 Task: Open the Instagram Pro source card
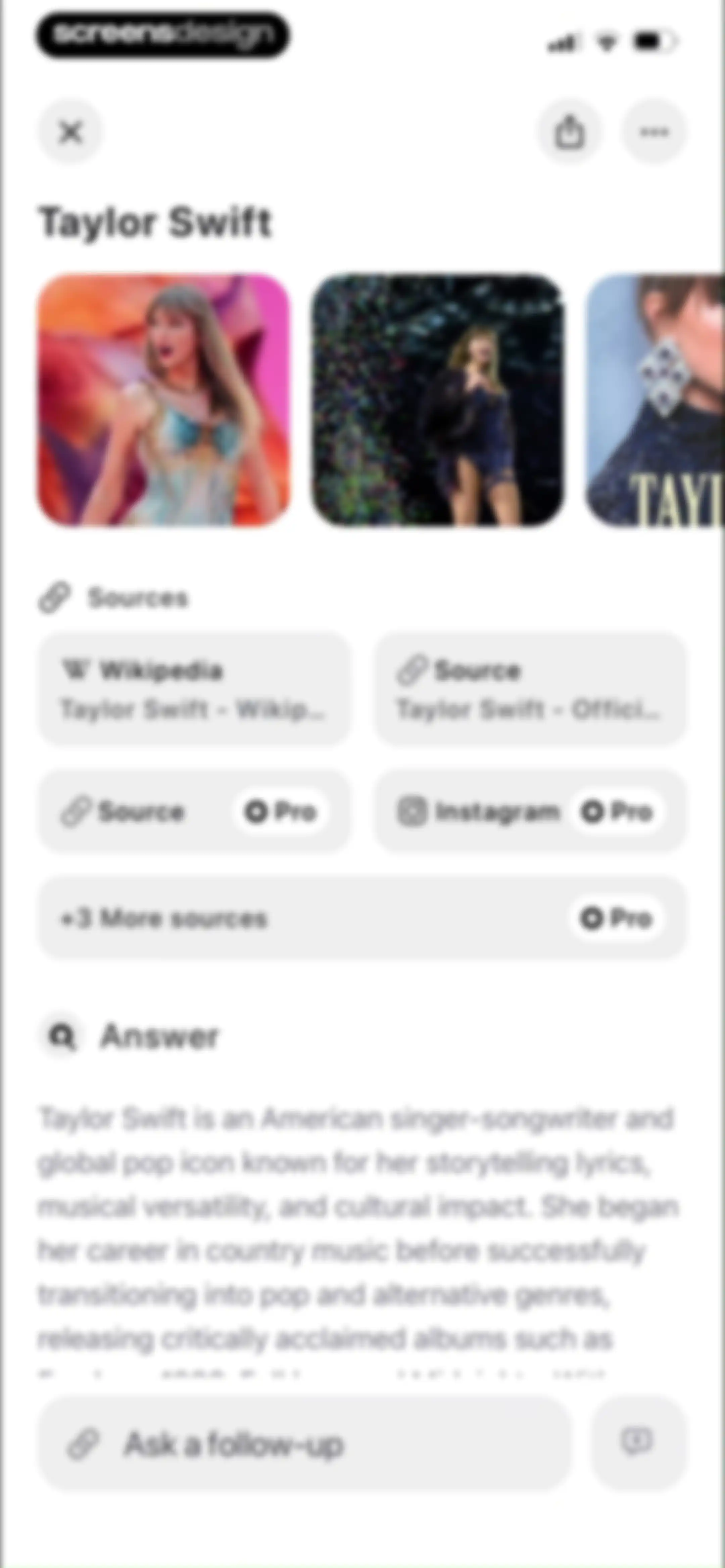(x=530, y=812)
